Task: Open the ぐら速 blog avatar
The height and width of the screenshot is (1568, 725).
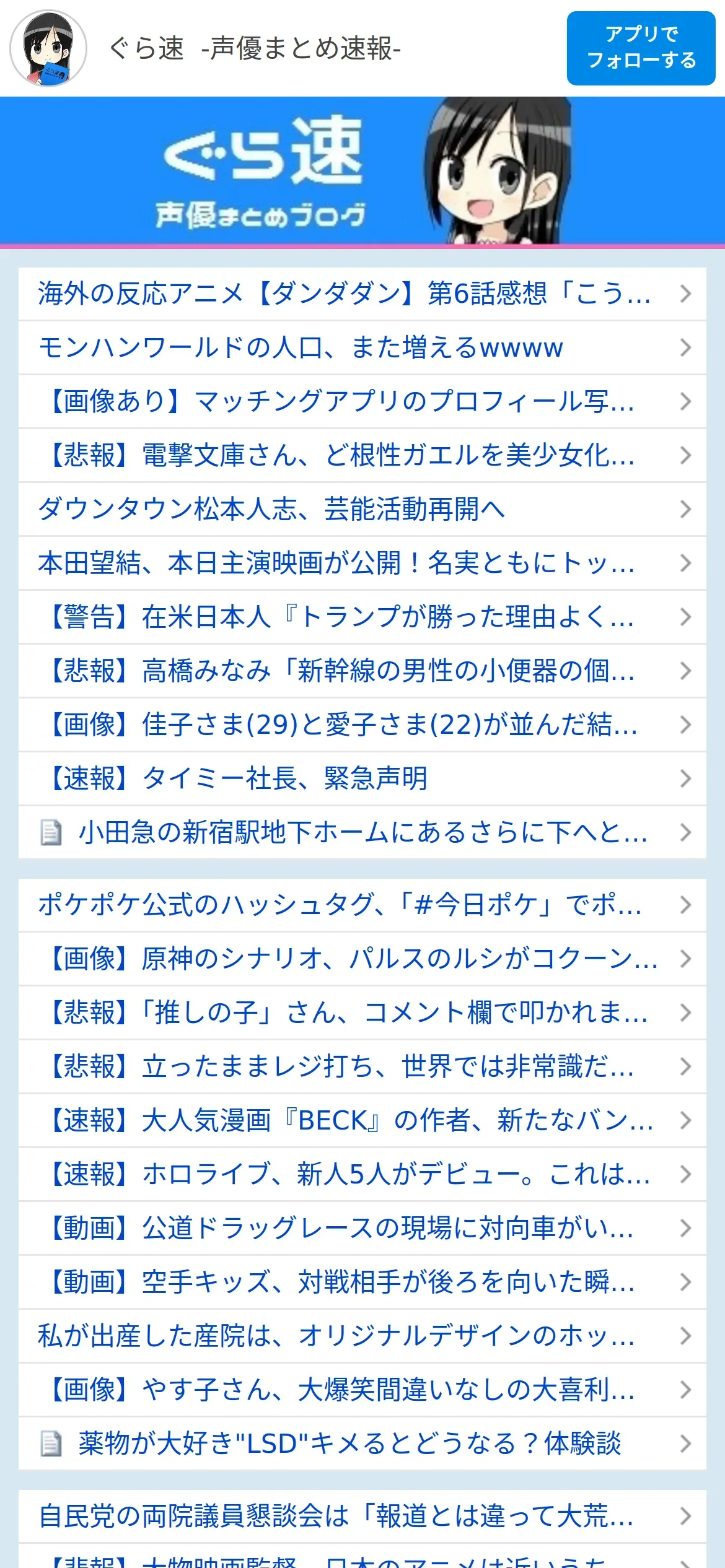Action: coord(48,48)
